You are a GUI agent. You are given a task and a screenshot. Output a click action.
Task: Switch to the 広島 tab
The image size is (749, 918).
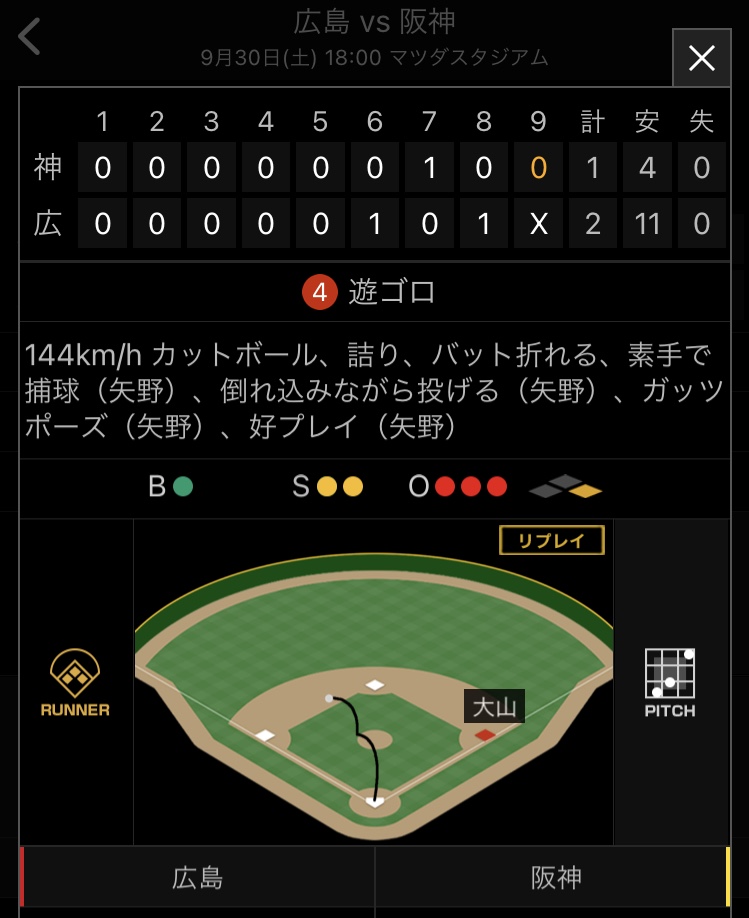pyautogui.click(x=197, y=878)
